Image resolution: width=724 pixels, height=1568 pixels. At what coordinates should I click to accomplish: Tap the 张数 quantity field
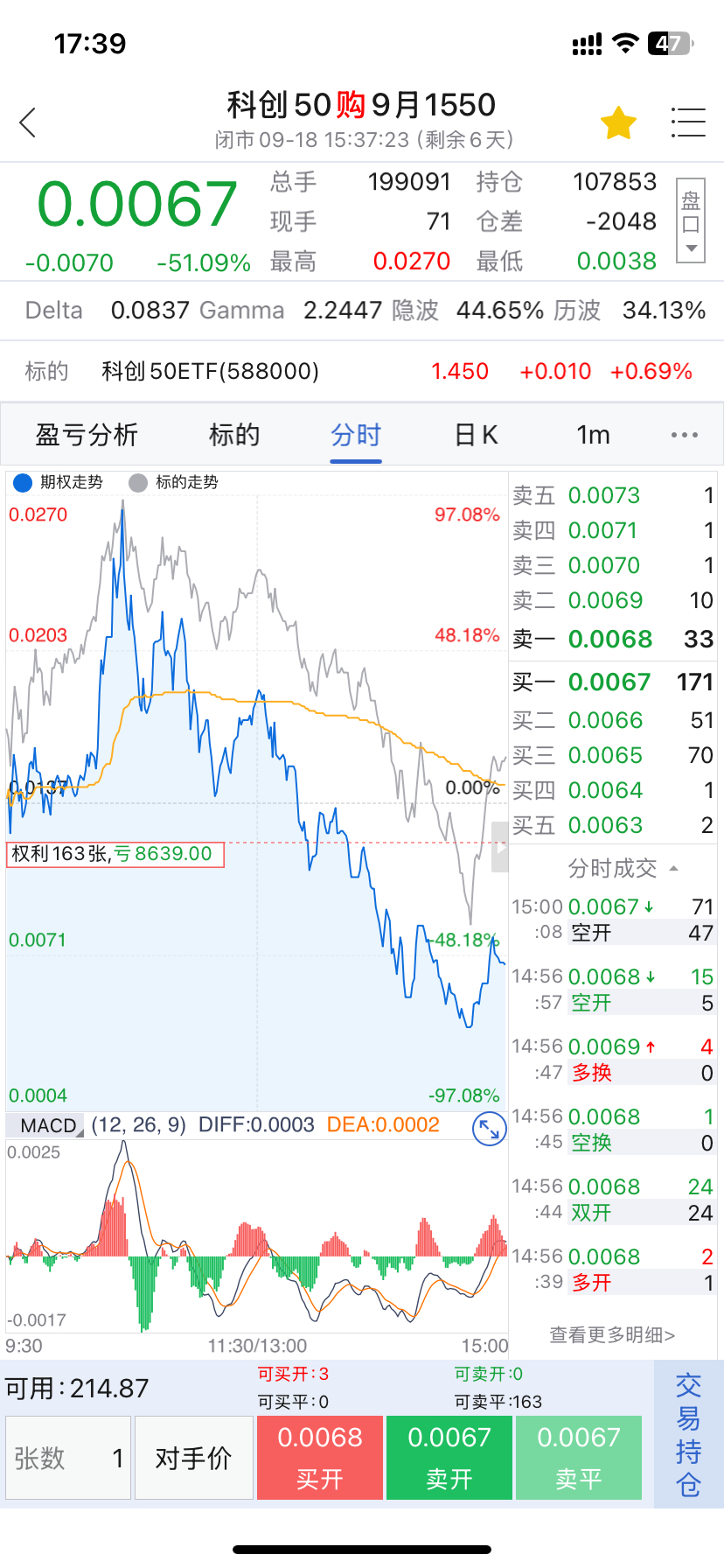[x=68, y=1458]
